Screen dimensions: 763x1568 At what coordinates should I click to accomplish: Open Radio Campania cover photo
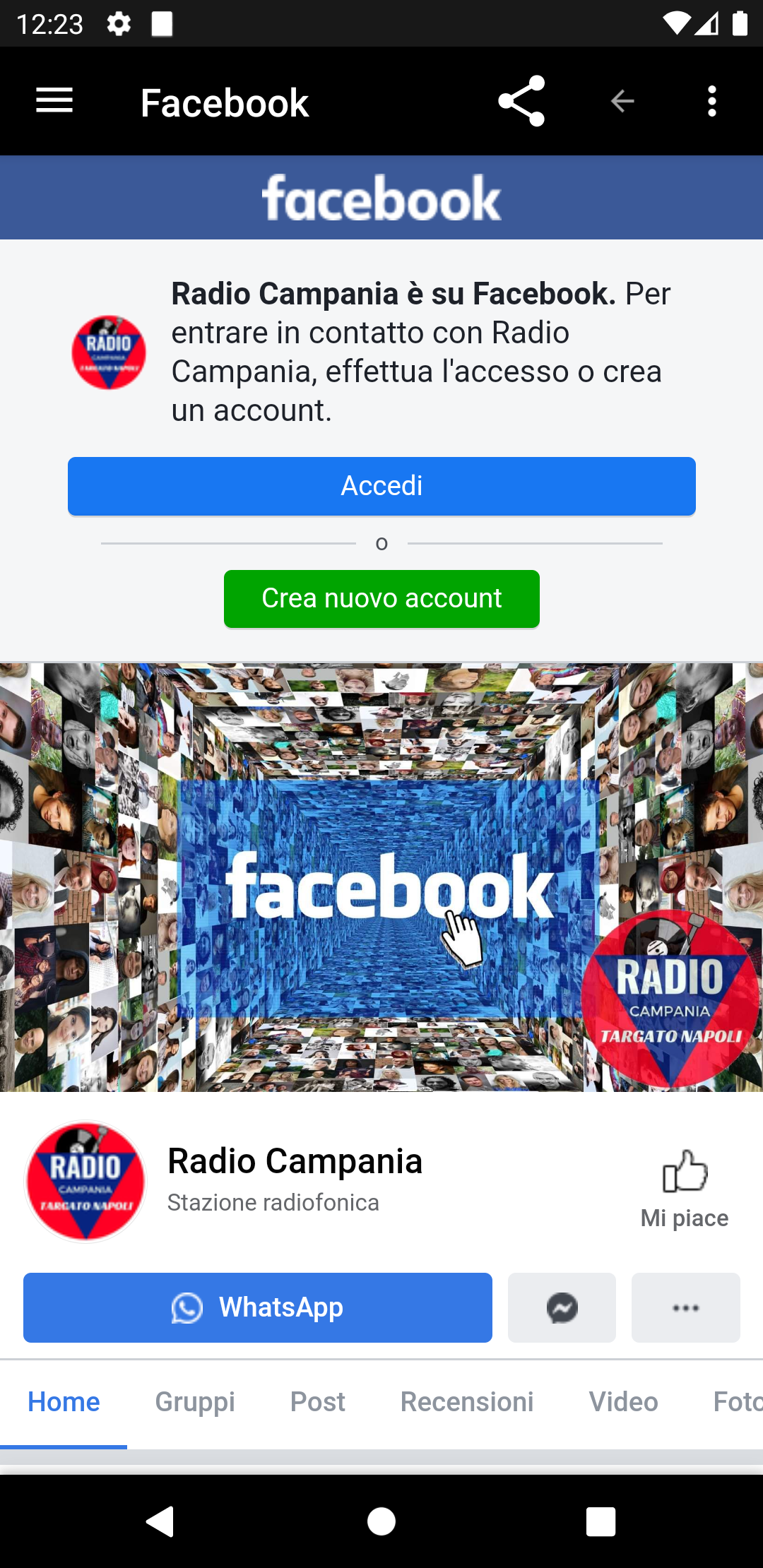click(381, 877)
